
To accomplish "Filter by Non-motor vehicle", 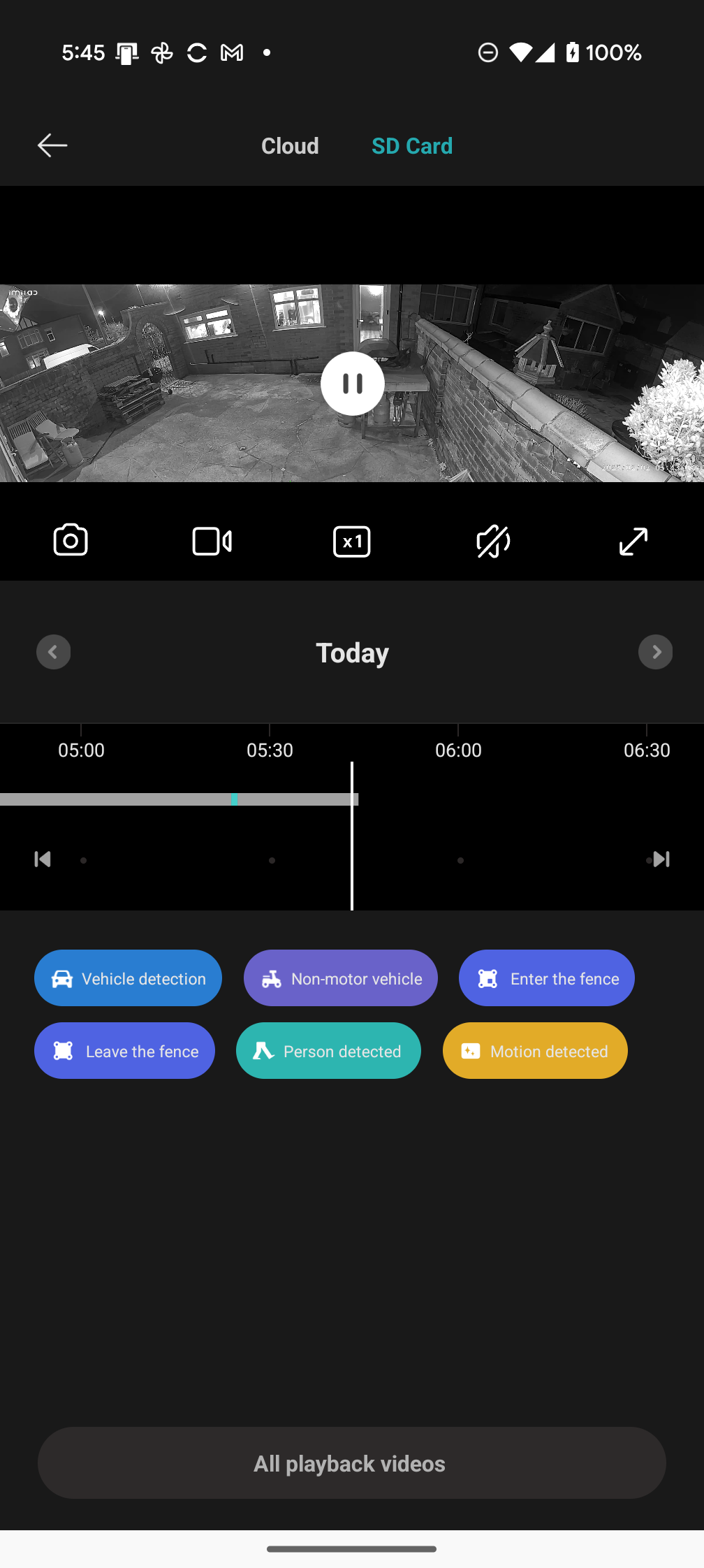I will 341,978.
